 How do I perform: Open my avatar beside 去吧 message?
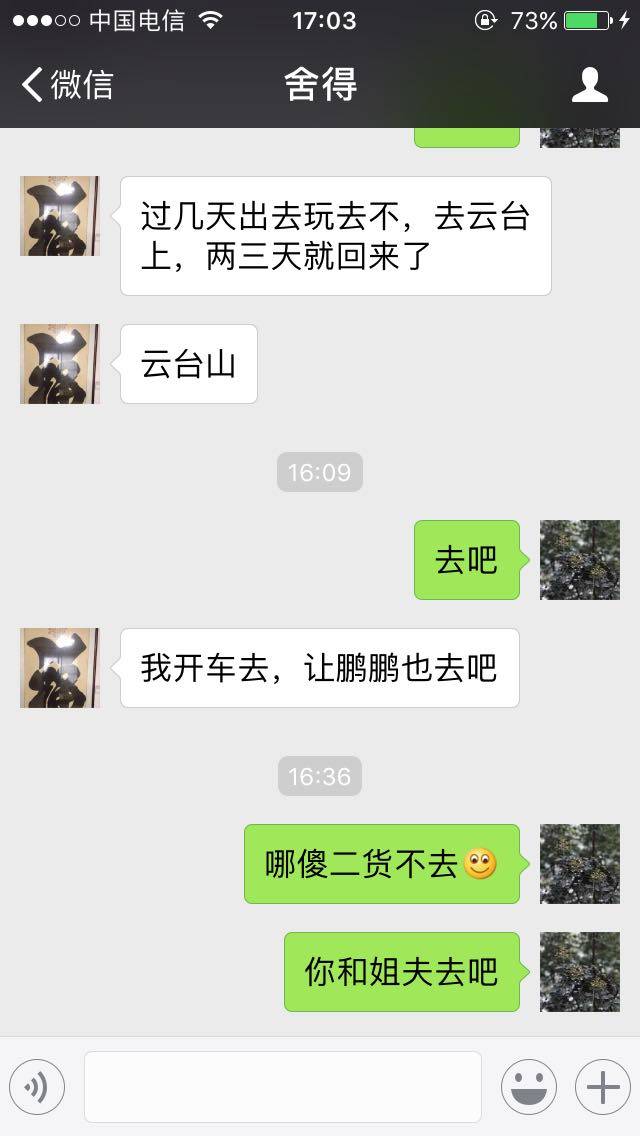click(580, 560)
